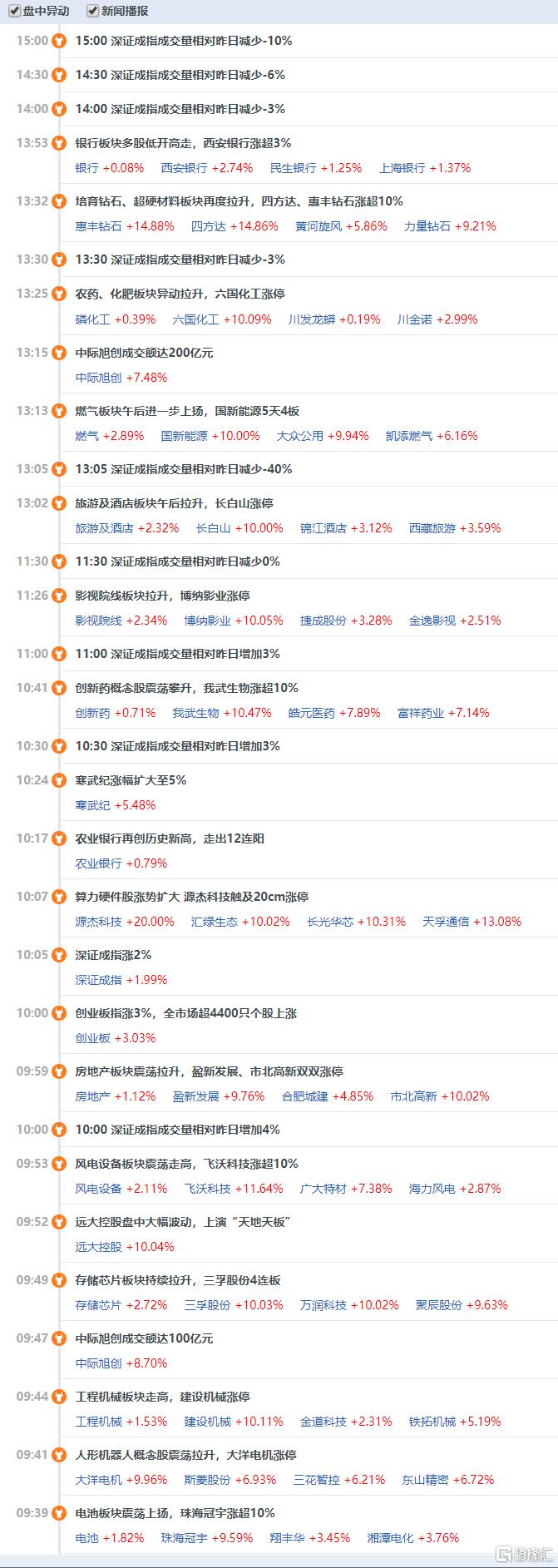Open the 国新能源 stock link

(x=184, y=436)
